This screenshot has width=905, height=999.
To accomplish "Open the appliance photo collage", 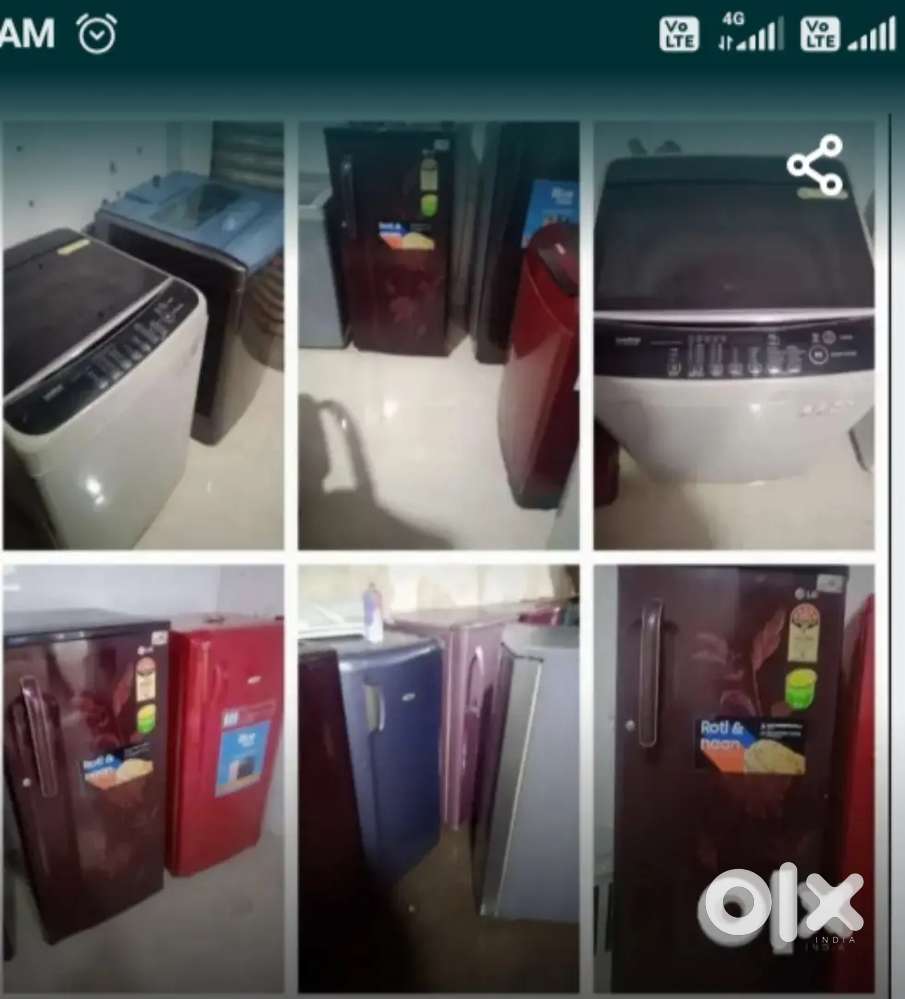I will click(440, 560).
